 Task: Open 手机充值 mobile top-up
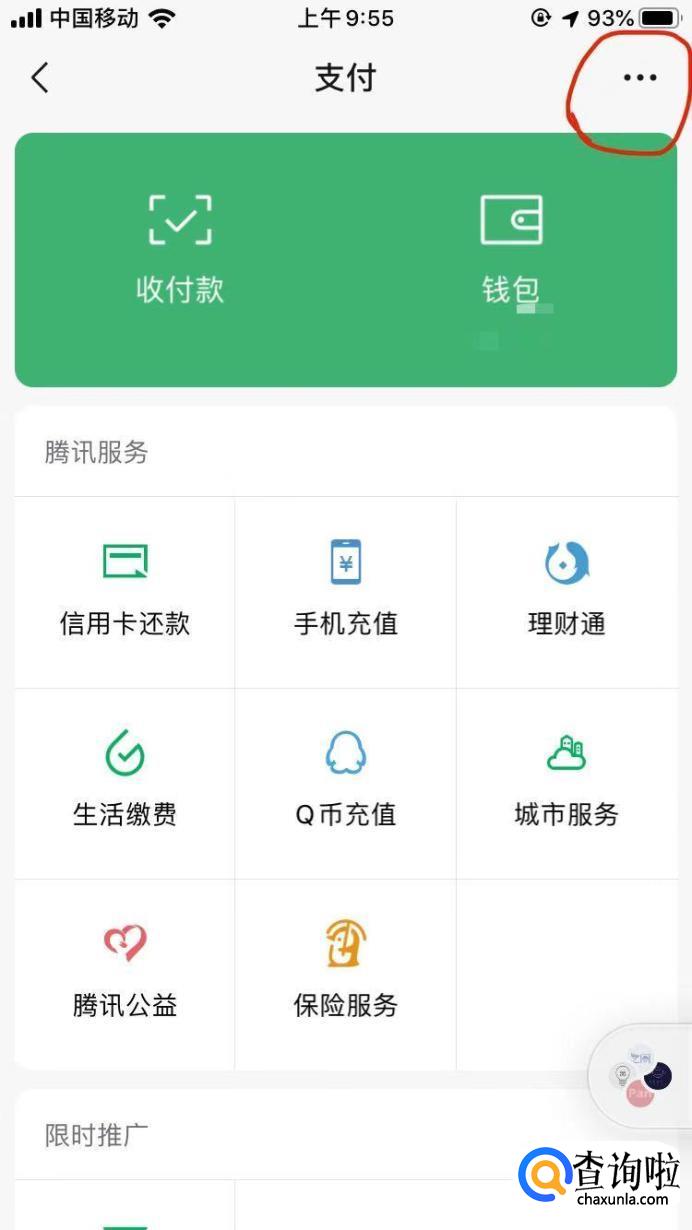pyautogui.click(x=346, y=590)
